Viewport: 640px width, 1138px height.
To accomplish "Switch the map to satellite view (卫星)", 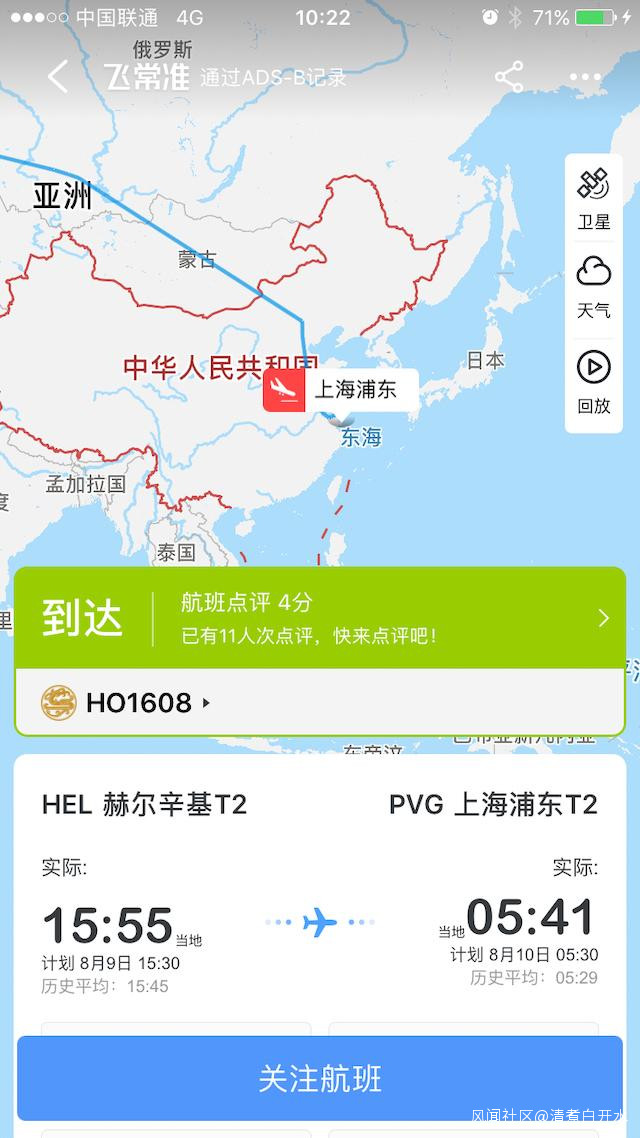I will tap(593, 199).
